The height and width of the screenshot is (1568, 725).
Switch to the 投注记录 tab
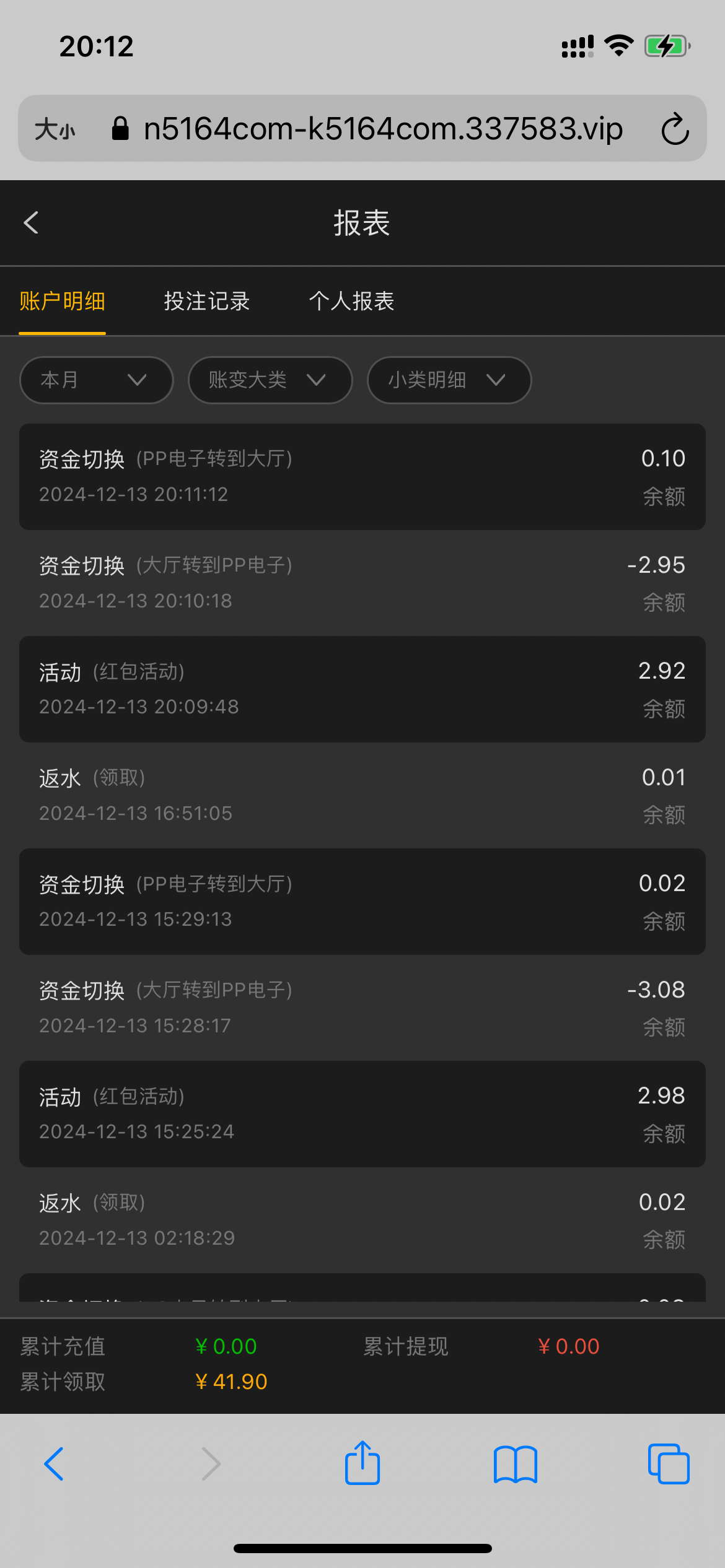tap(207, 301)
